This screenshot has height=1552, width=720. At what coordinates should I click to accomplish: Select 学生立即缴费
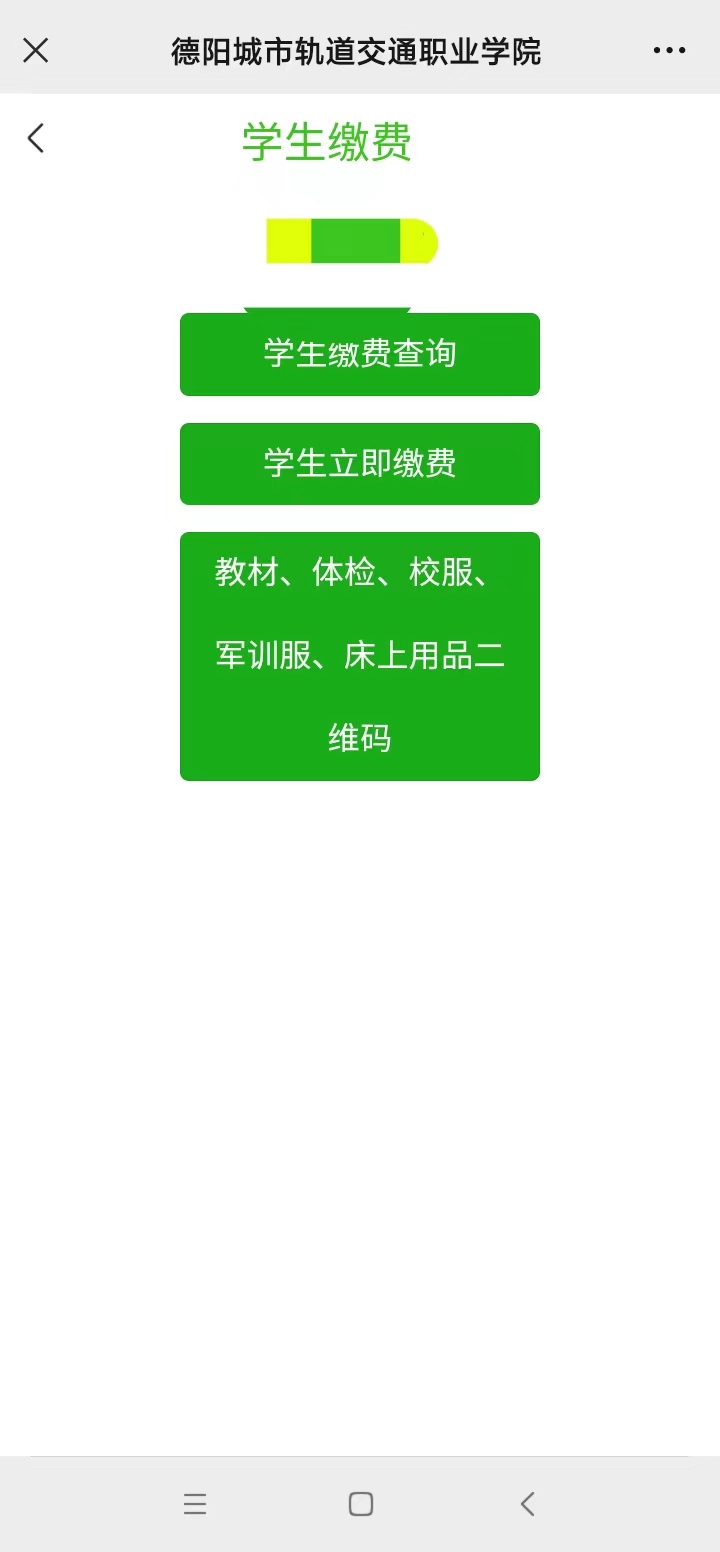[x=360, y=464]
